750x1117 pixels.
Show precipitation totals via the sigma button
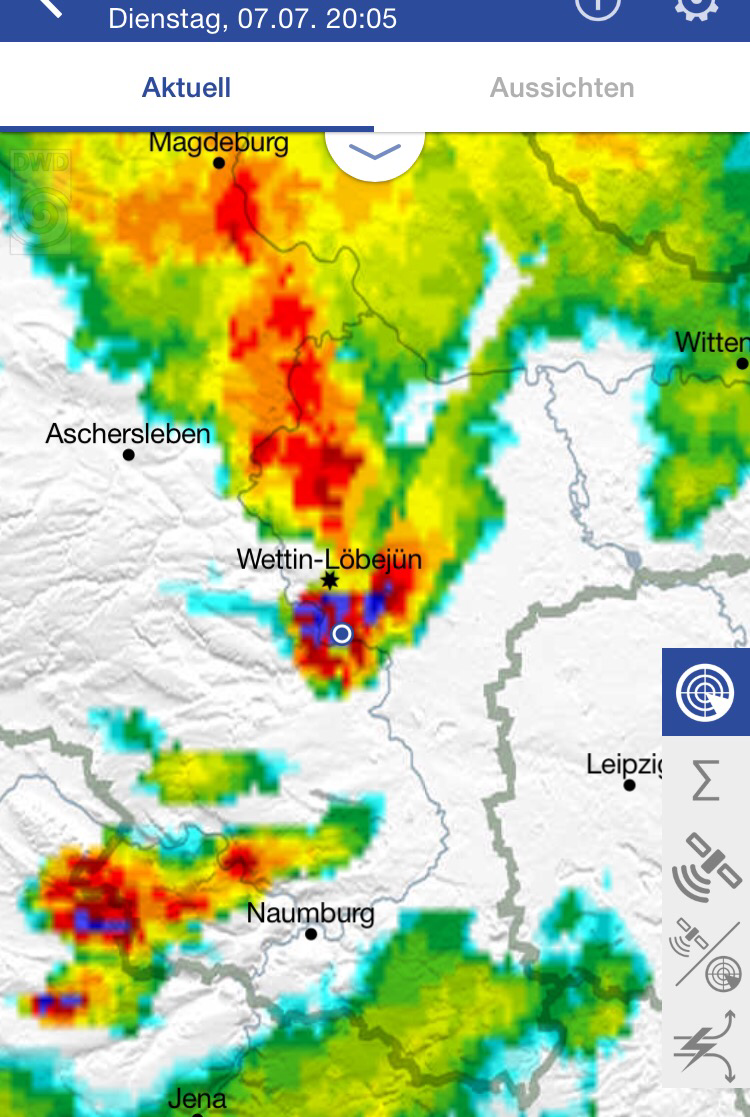tap(706, 780)
